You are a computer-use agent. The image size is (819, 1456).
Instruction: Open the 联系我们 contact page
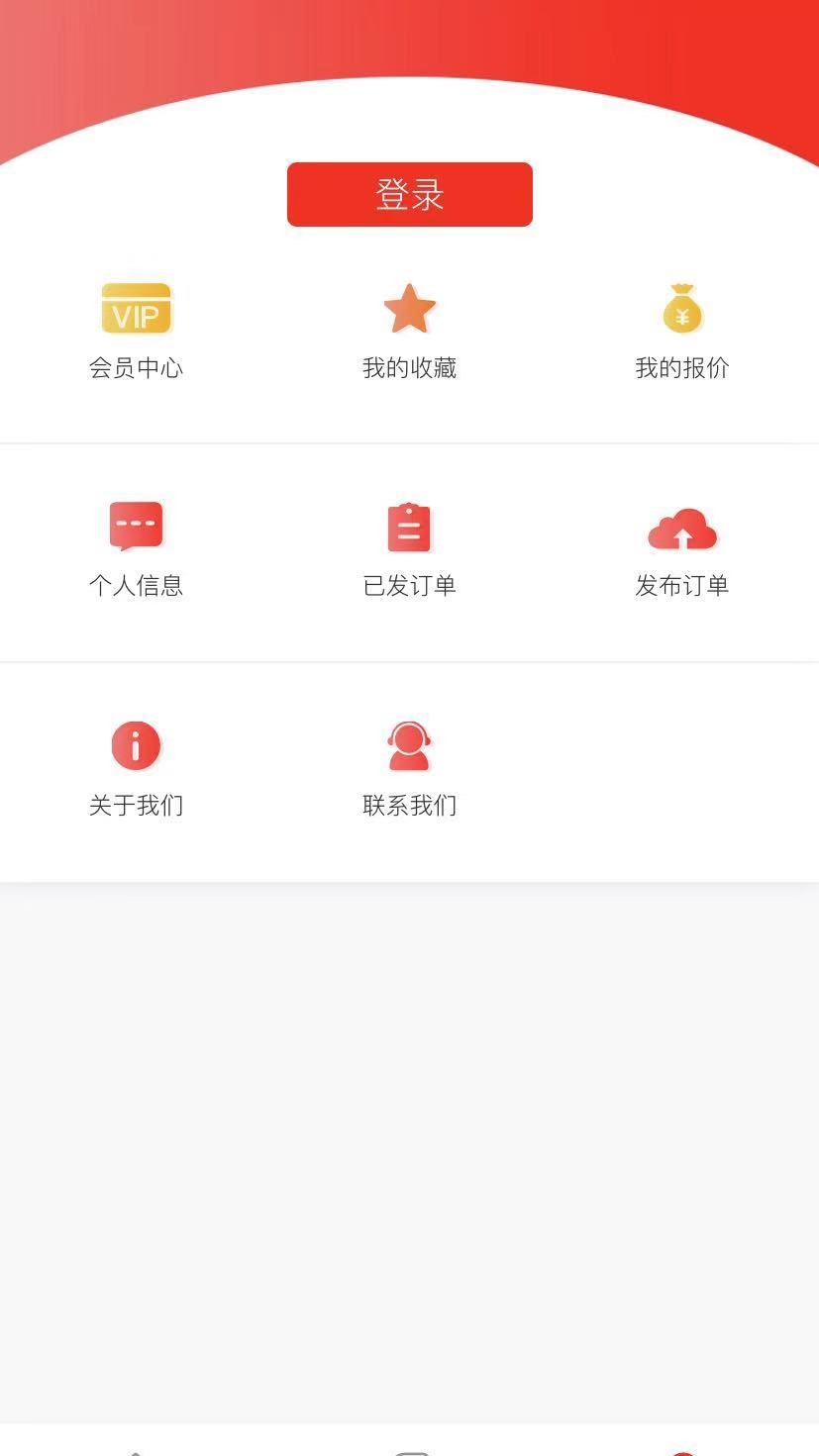pyautogui.click(x=409, y=805)
